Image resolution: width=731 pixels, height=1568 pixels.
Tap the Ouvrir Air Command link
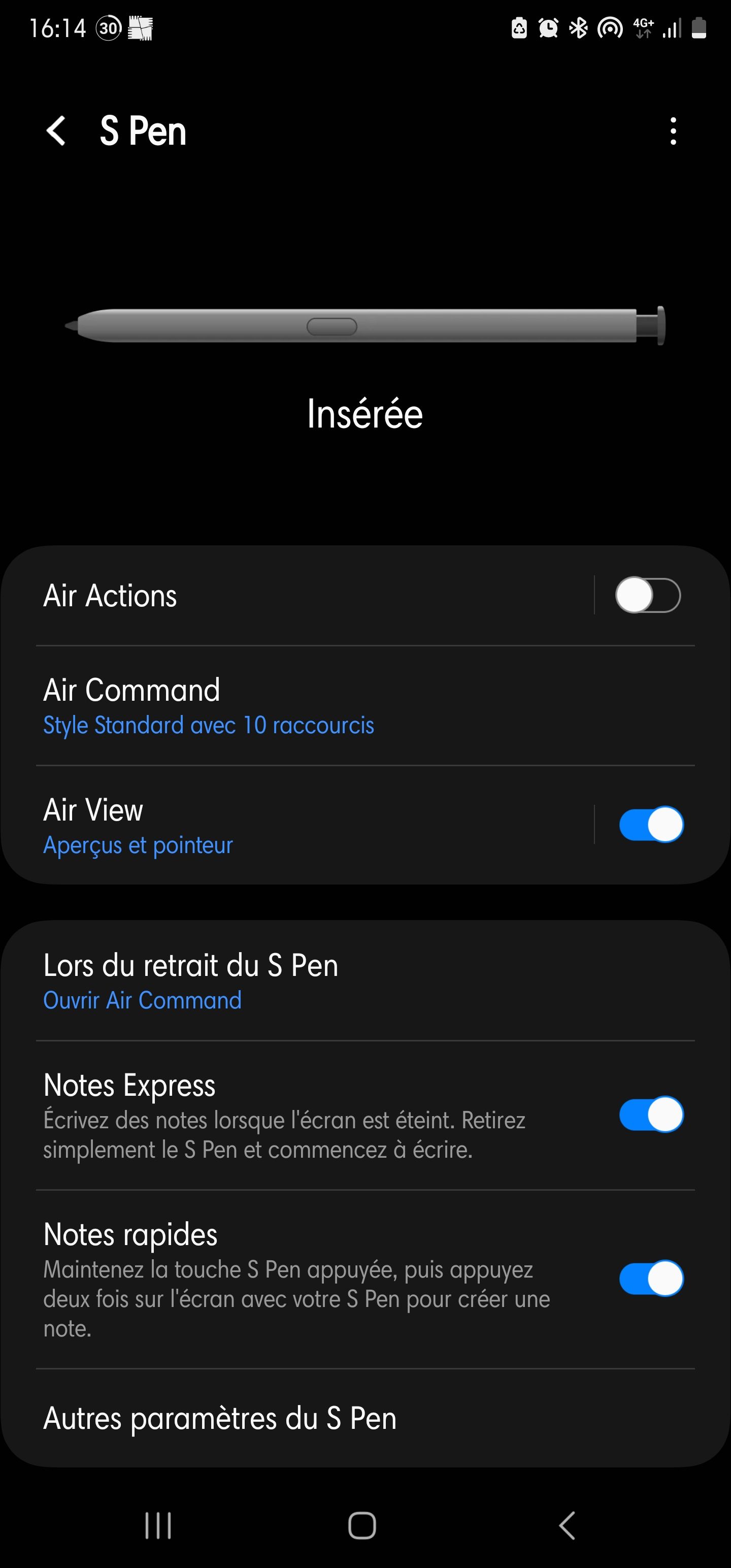[x=142, y=999]
